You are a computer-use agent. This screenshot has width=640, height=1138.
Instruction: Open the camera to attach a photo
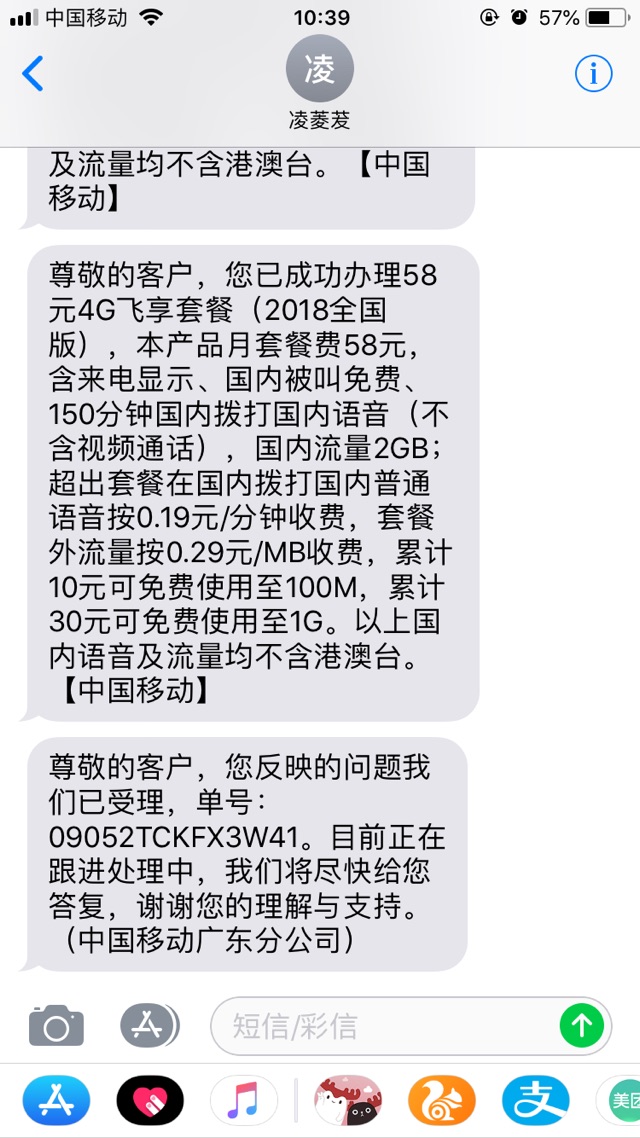point(57,1026)
